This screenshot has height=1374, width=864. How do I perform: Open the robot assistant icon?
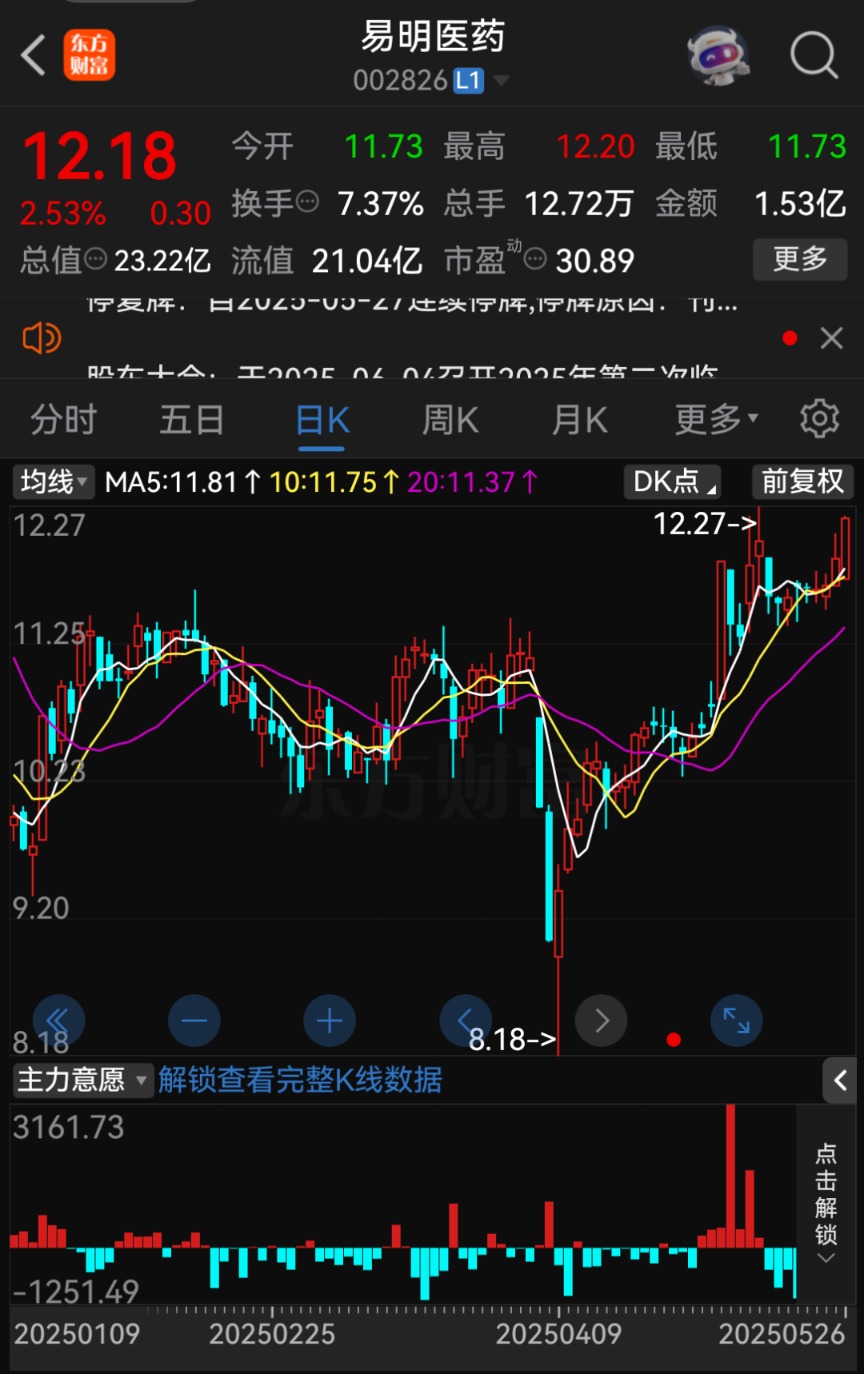point(718,55)
